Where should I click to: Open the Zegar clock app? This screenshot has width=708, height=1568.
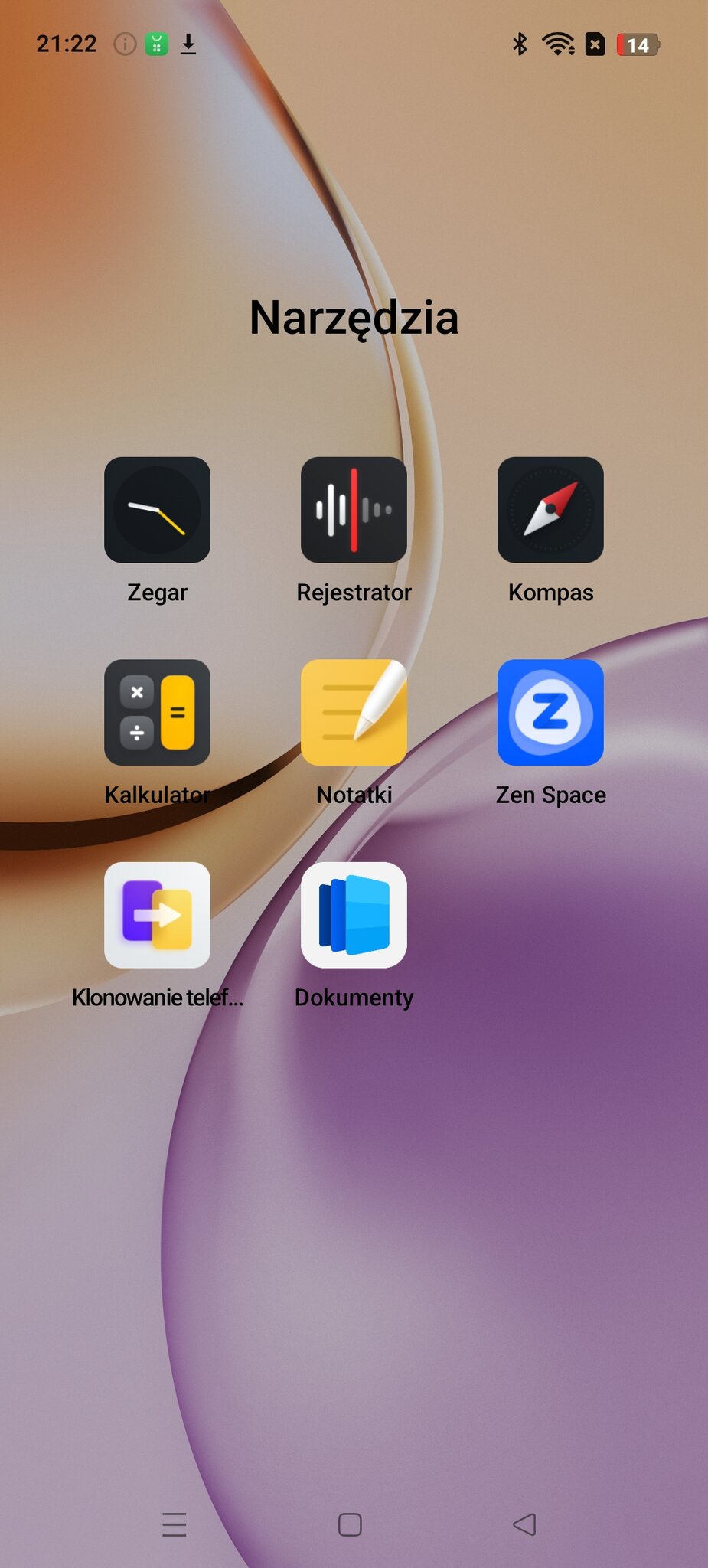(157, 510)
